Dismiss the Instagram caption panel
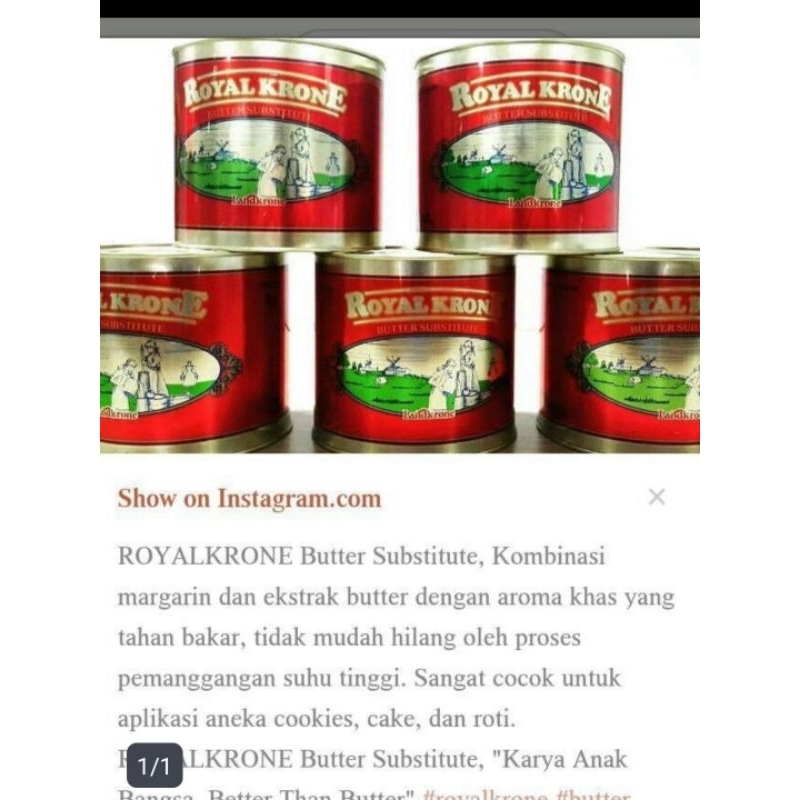Screen dimensions: 800x800 (656, 497)
